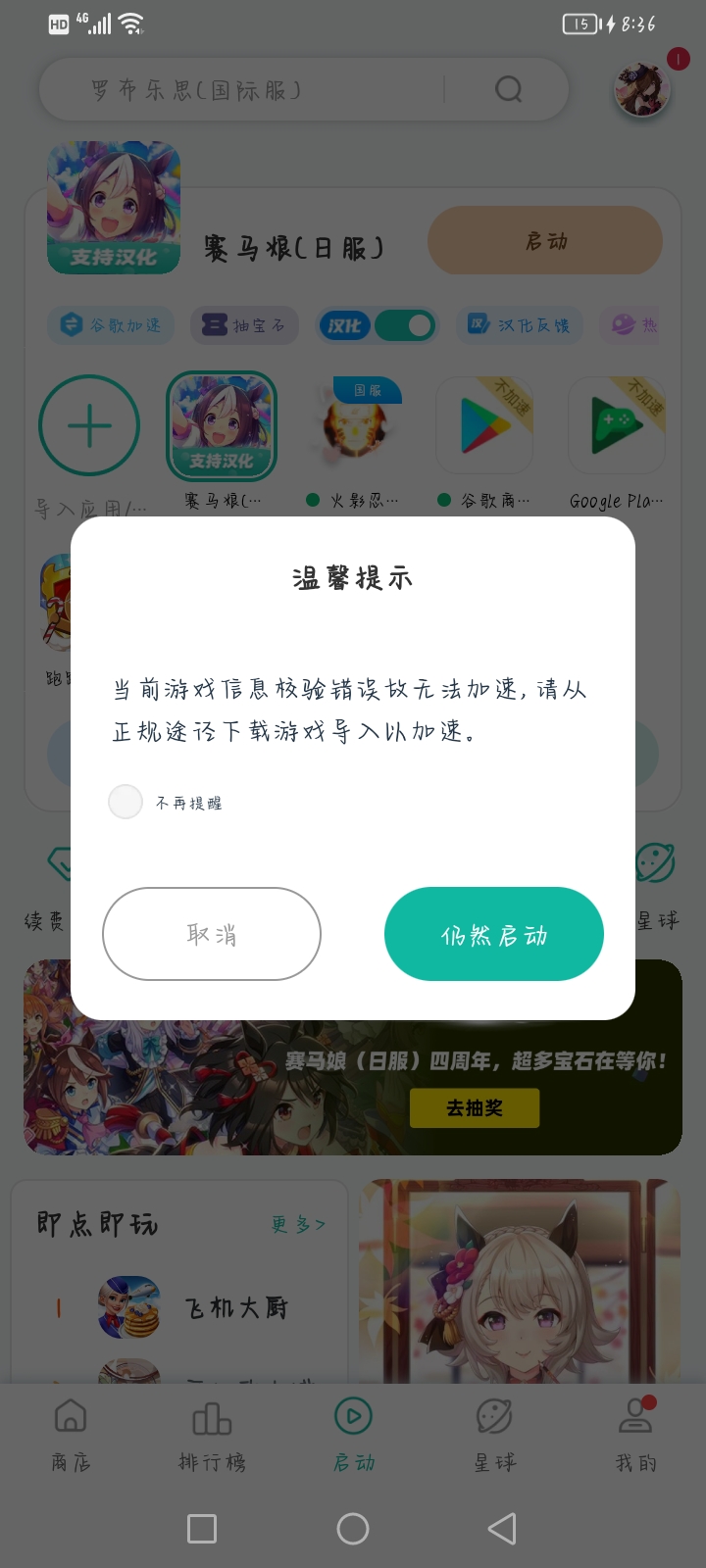Screen dimensions: 706x1568
Task: Check the 不再提醒 option
Action: [x=126, y=802]
